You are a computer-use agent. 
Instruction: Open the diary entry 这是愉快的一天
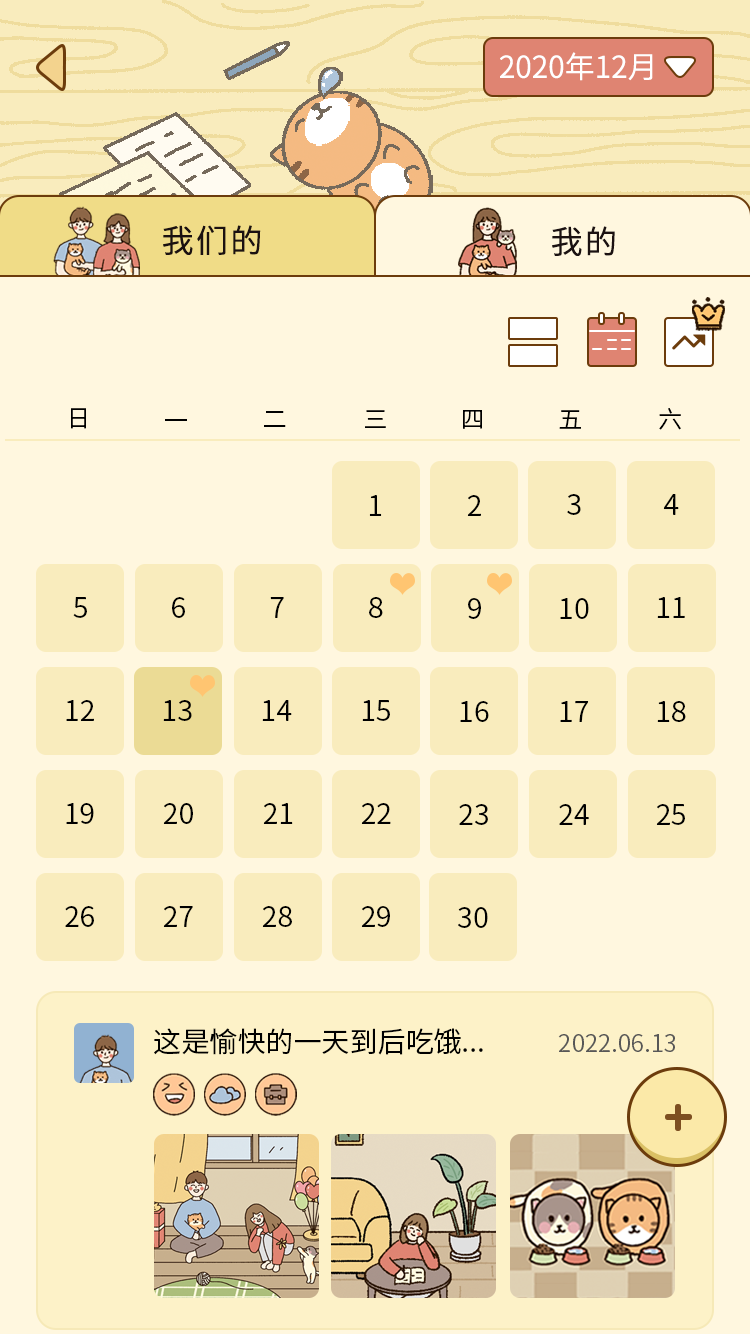[318, 1043]
